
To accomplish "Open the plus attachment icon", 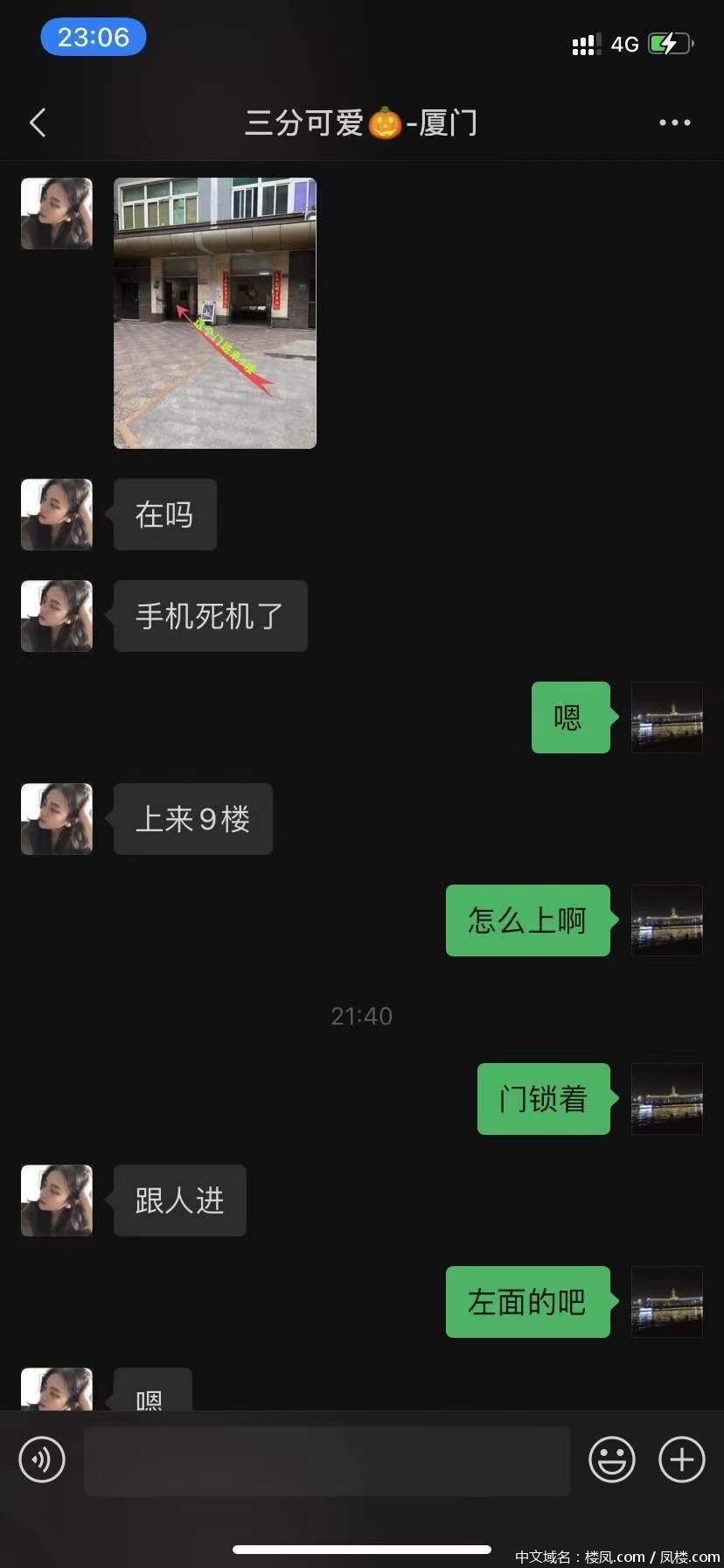I will 681,1459.
